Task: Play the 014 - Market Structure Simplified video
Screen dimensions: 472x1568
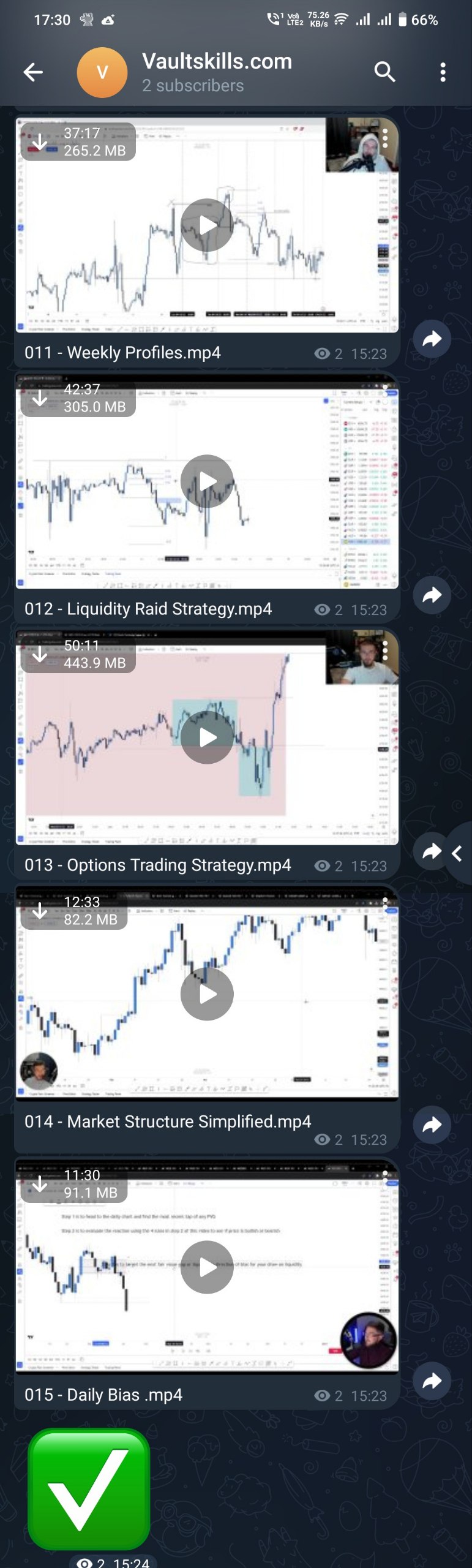Action: [207, 994]
